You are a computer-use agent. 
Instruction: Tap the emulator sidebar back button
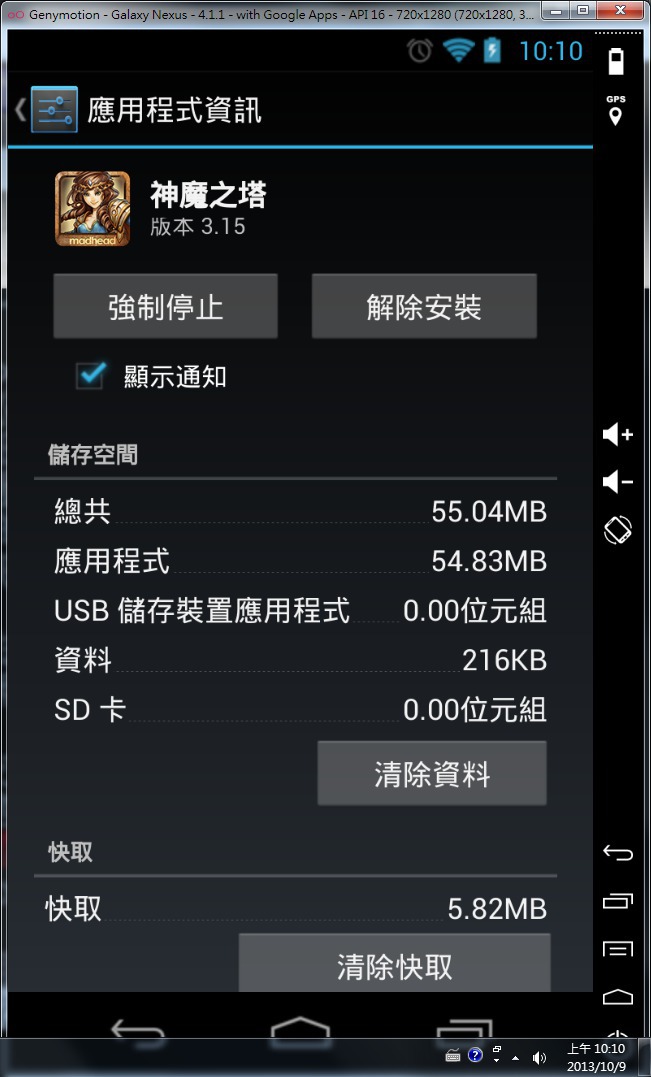tap(617, 853)
